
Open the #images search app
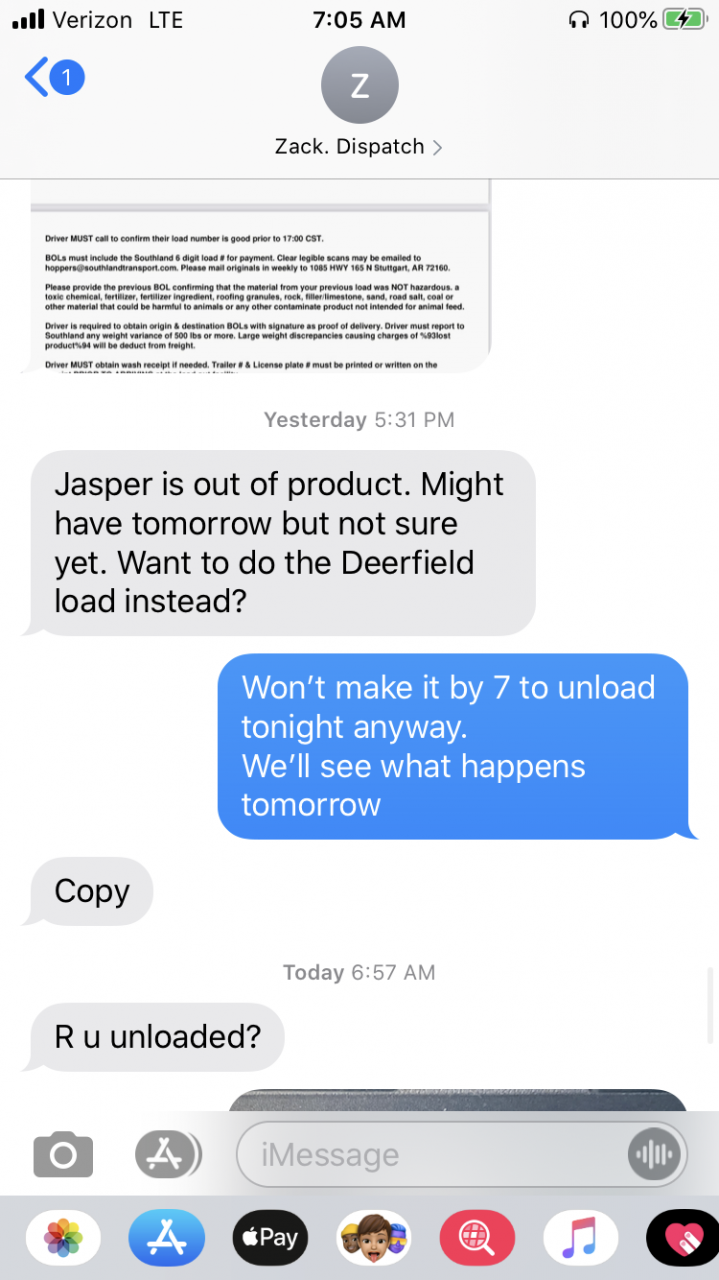click(x=476, y=1238)
